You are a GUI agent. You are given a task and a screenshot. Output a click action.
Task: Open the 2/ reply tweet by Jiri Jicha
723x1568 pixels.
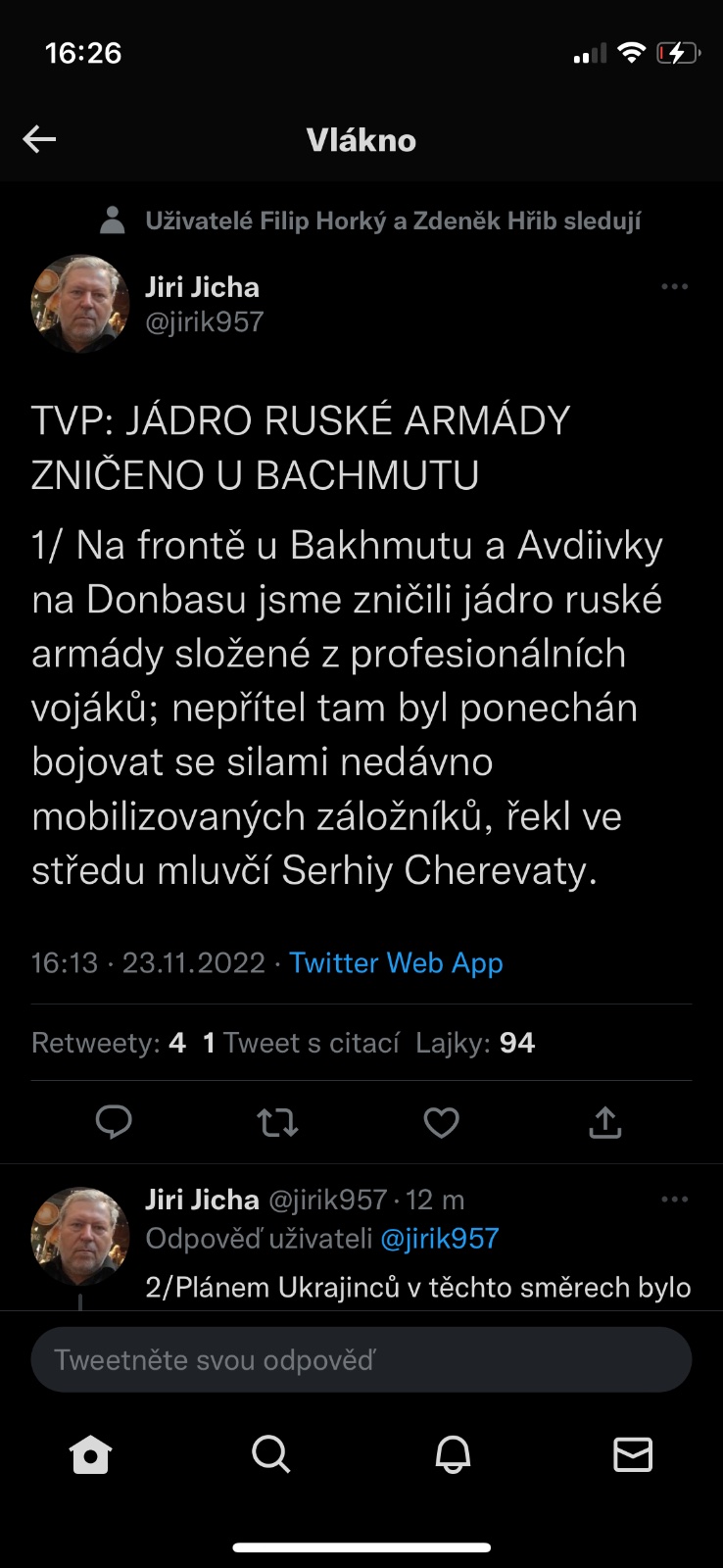pyautogui.click(x=417, y=1287)
